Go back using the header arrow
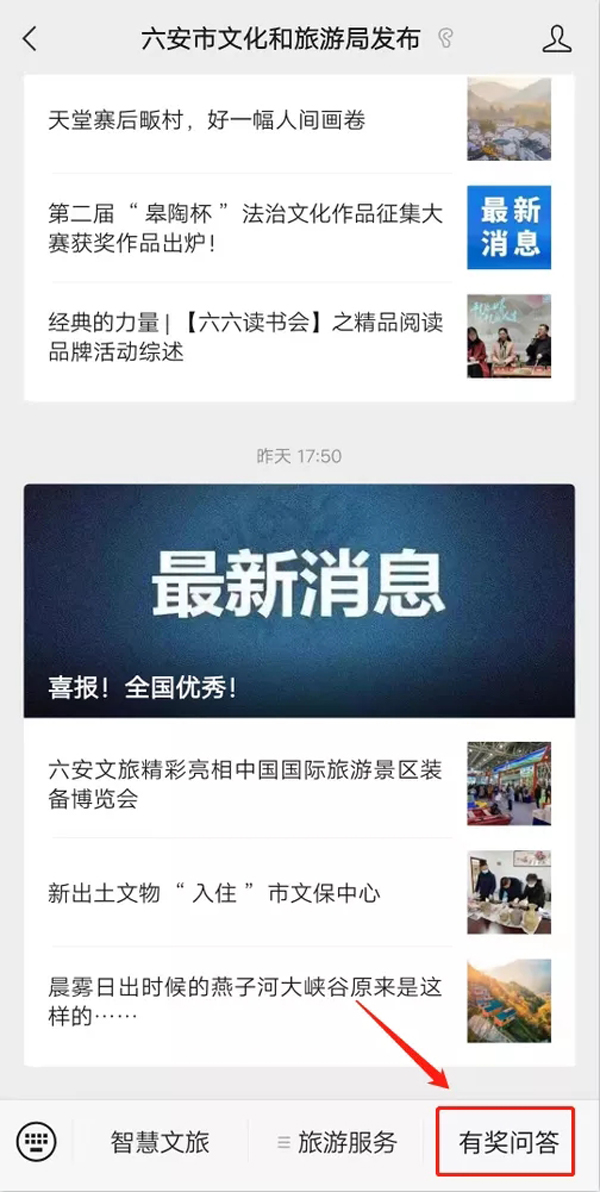 [30, 39]
